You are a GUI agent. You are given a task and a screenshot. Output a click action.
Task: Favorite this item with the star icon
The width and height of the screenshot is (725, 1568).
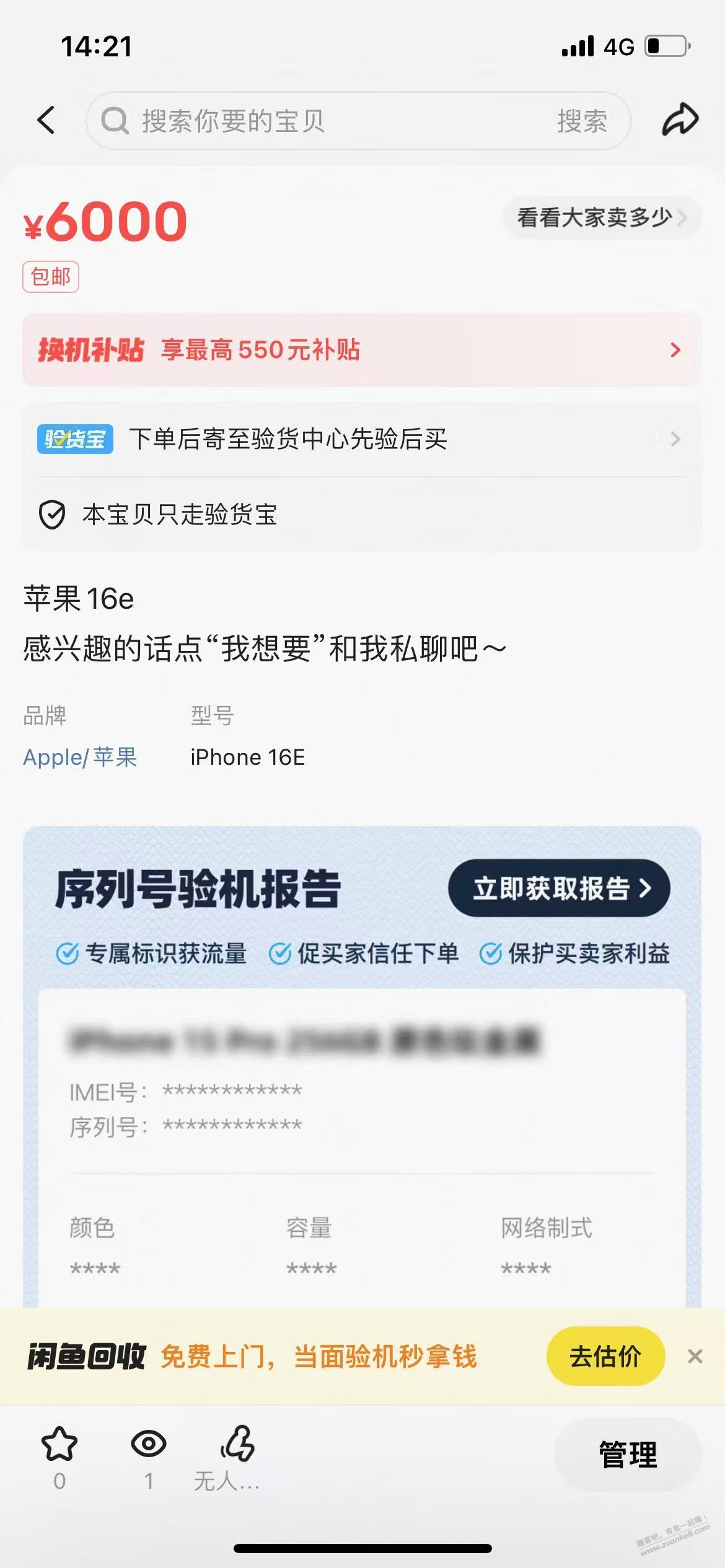[x=59, y=1444]
